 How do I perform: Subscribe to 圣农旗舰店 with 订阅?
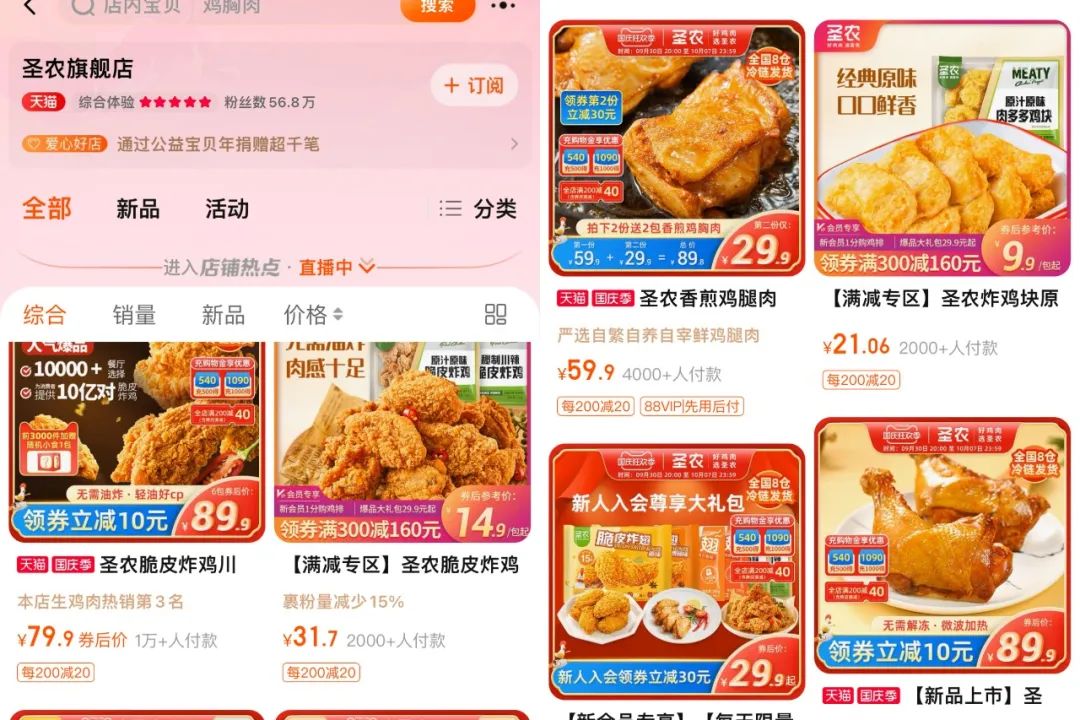(x=474, y=86)
